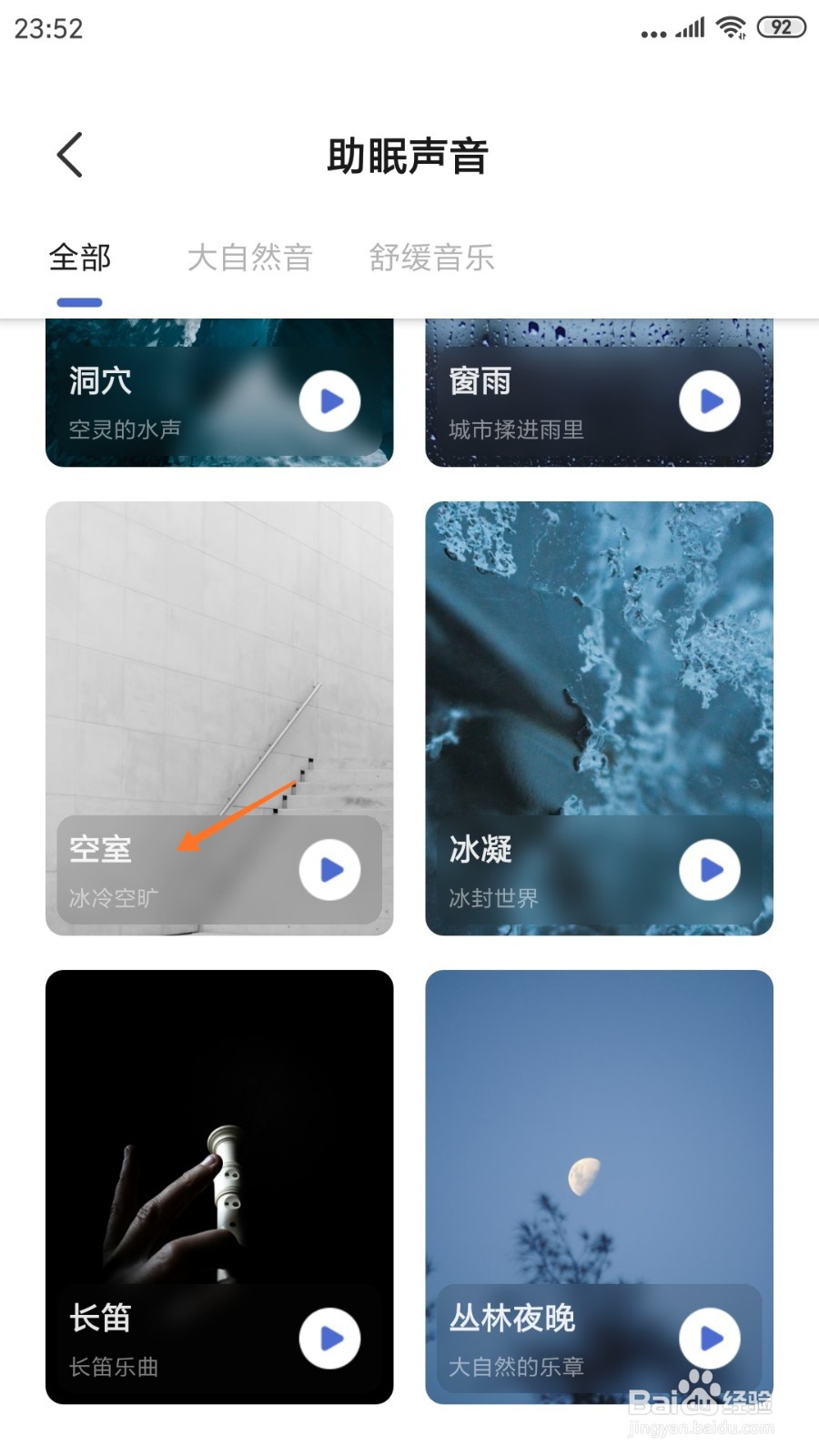The height and width of the screenshot is (1456, 819).
Task: Open the 空室 white staircase card
Action: [x=219, y=718]
